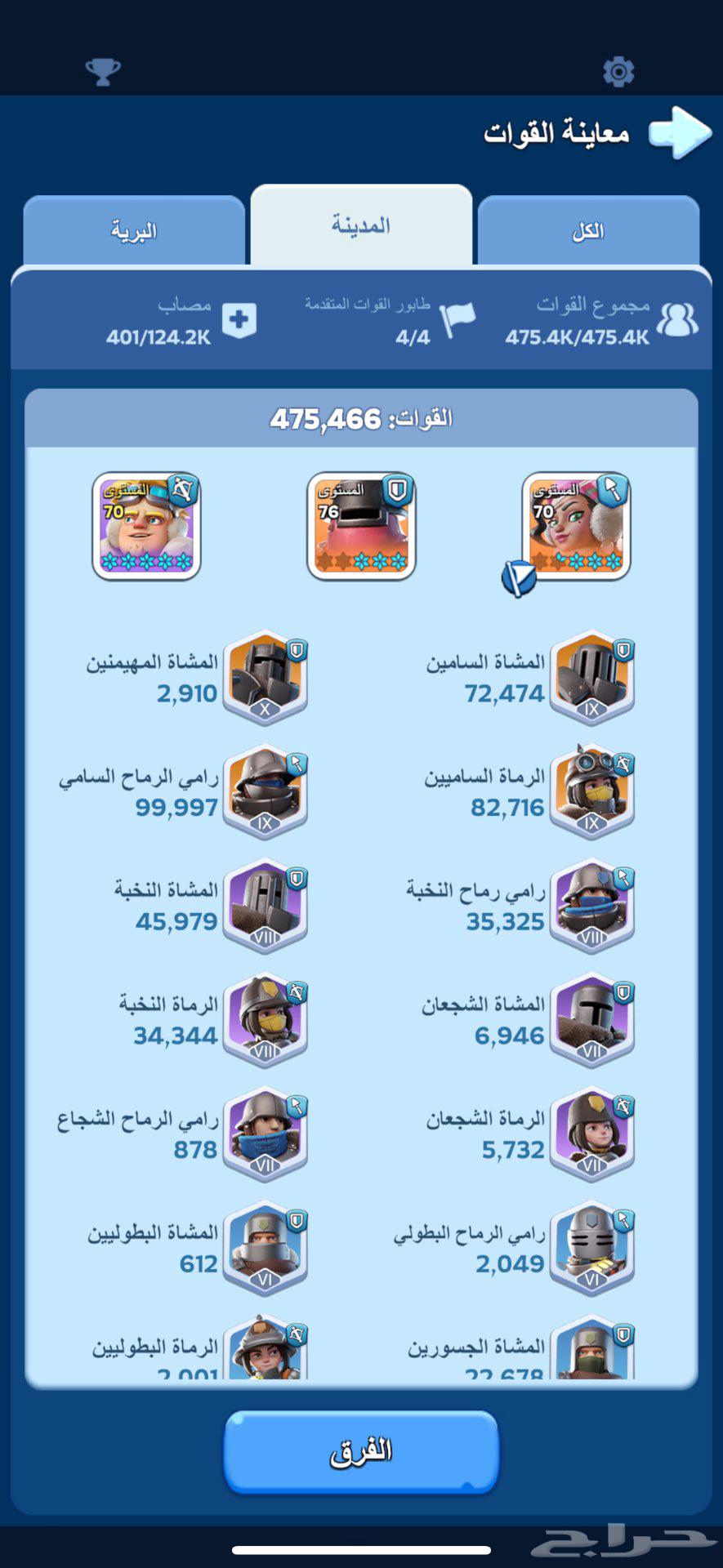Open الرماة الساميين troop icon
Image resolution: width=723 pixels, height=1568 pixels.
[x=591, y=791]
